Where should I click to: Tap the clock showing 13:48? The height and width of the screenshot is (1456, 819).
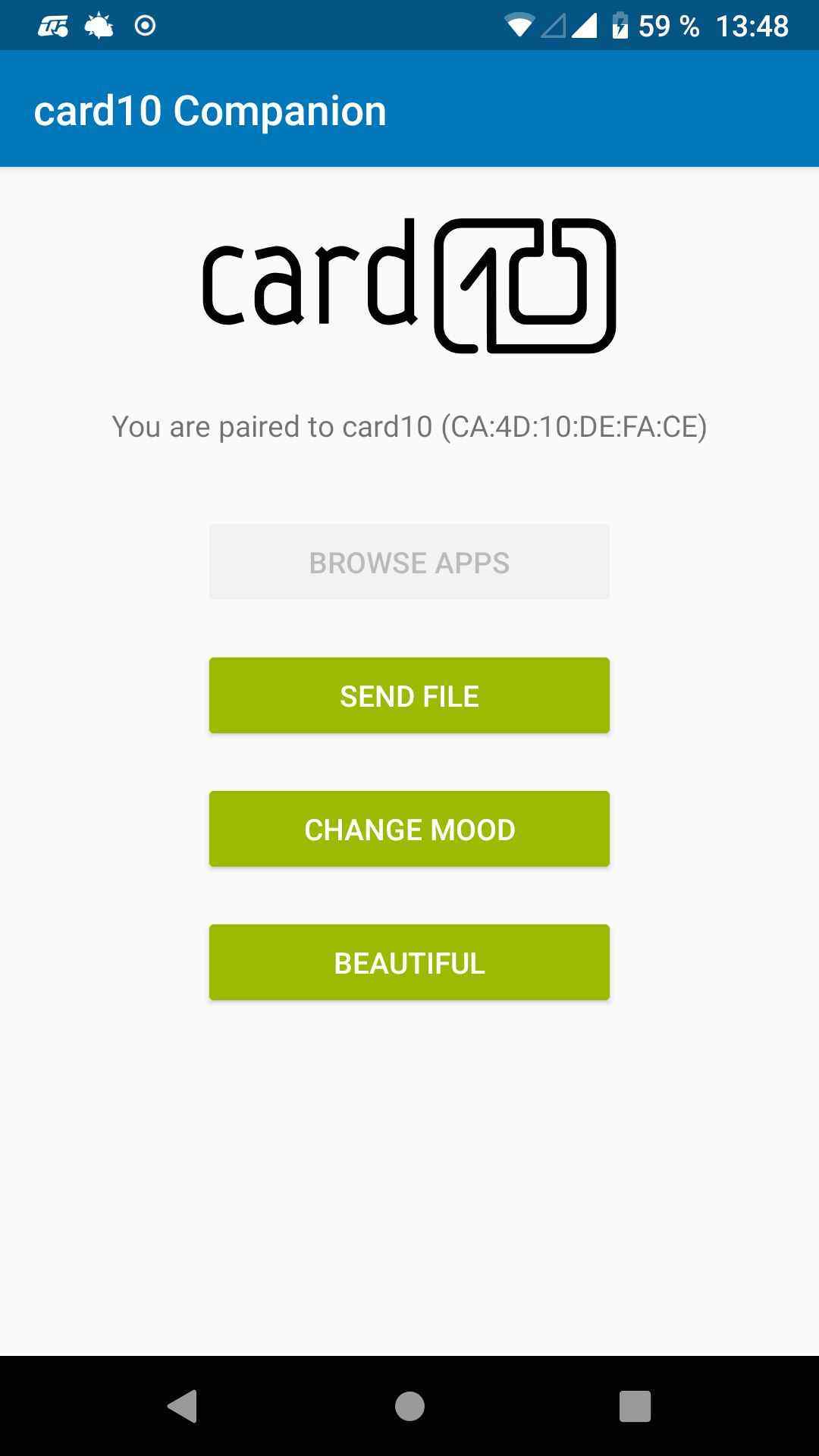click(753, 25)
